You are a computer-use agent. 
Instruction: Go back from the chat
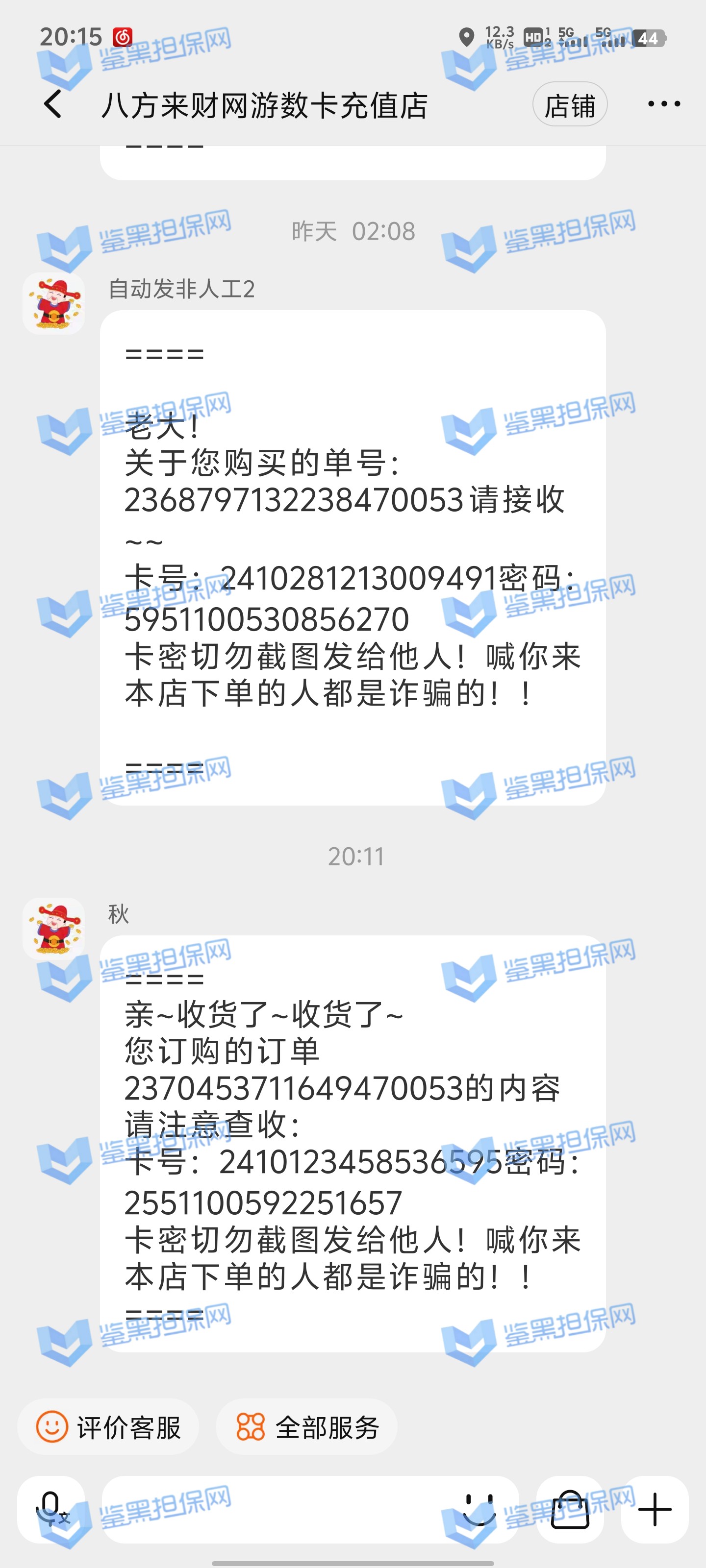point(53,104)
